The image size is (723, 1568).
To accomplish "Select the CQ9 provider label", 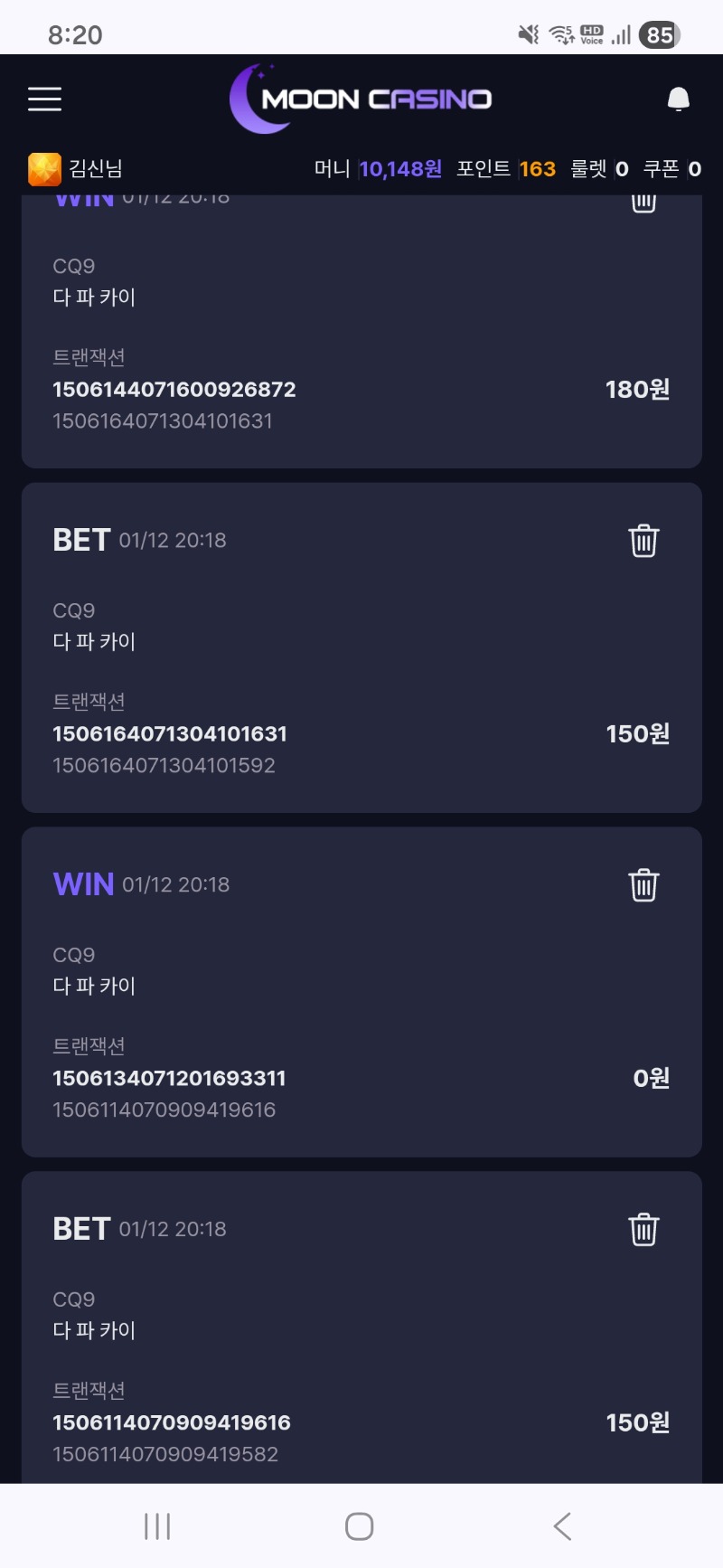I will (x=74, y=265).
